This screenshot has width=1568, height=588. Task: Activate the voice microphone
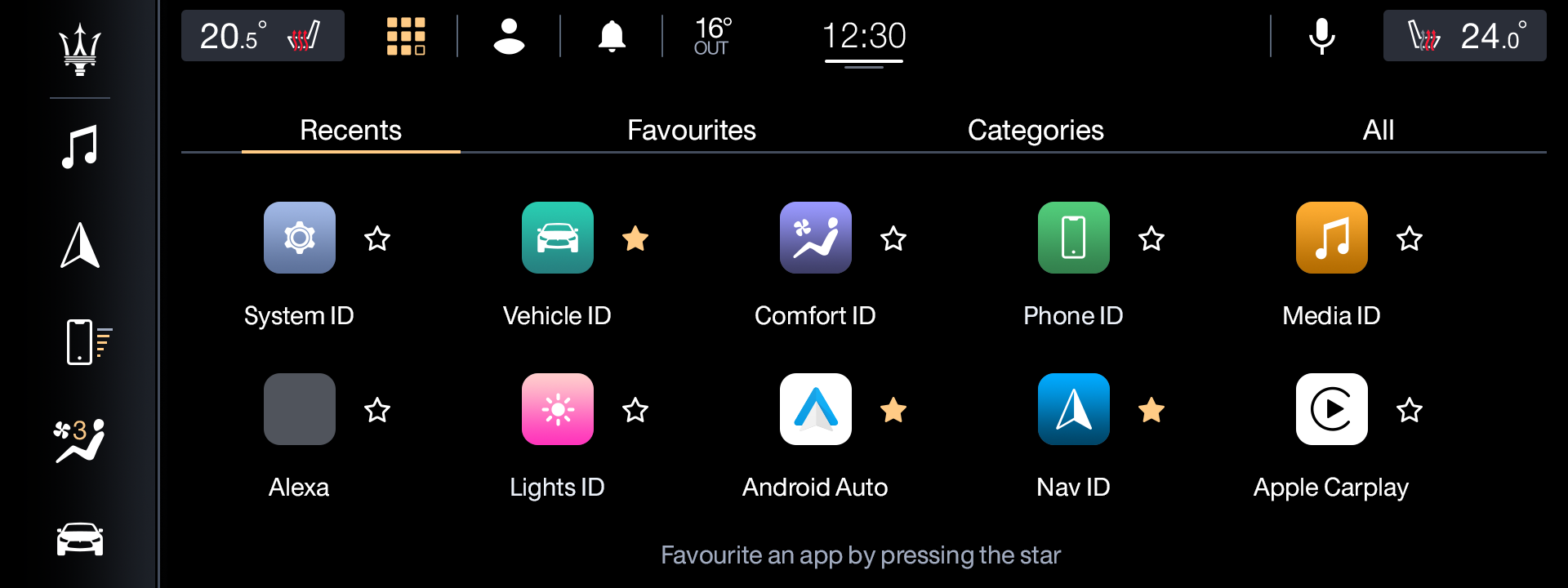[x=1321, y=36]
